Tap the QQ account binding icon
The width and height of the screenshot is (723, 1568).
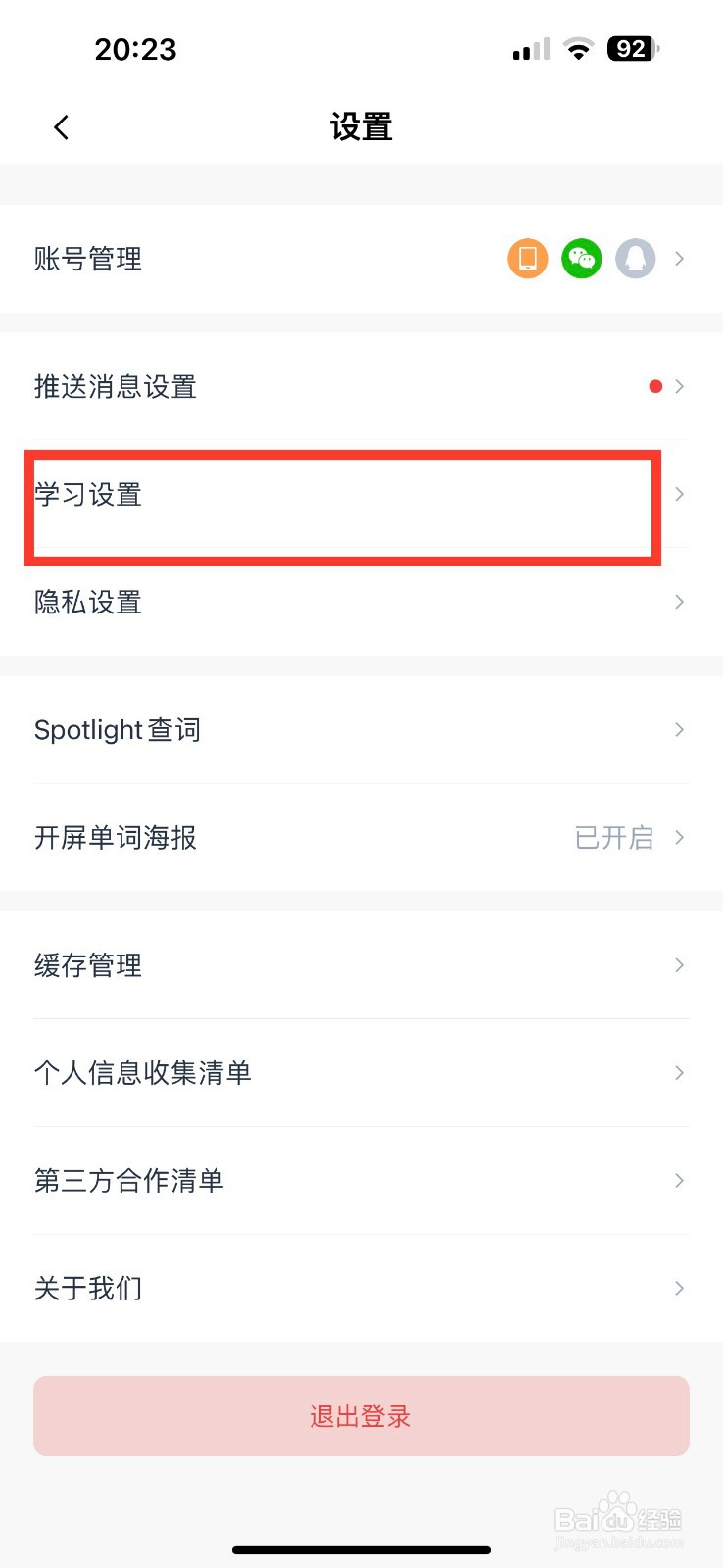click(635, 258)
